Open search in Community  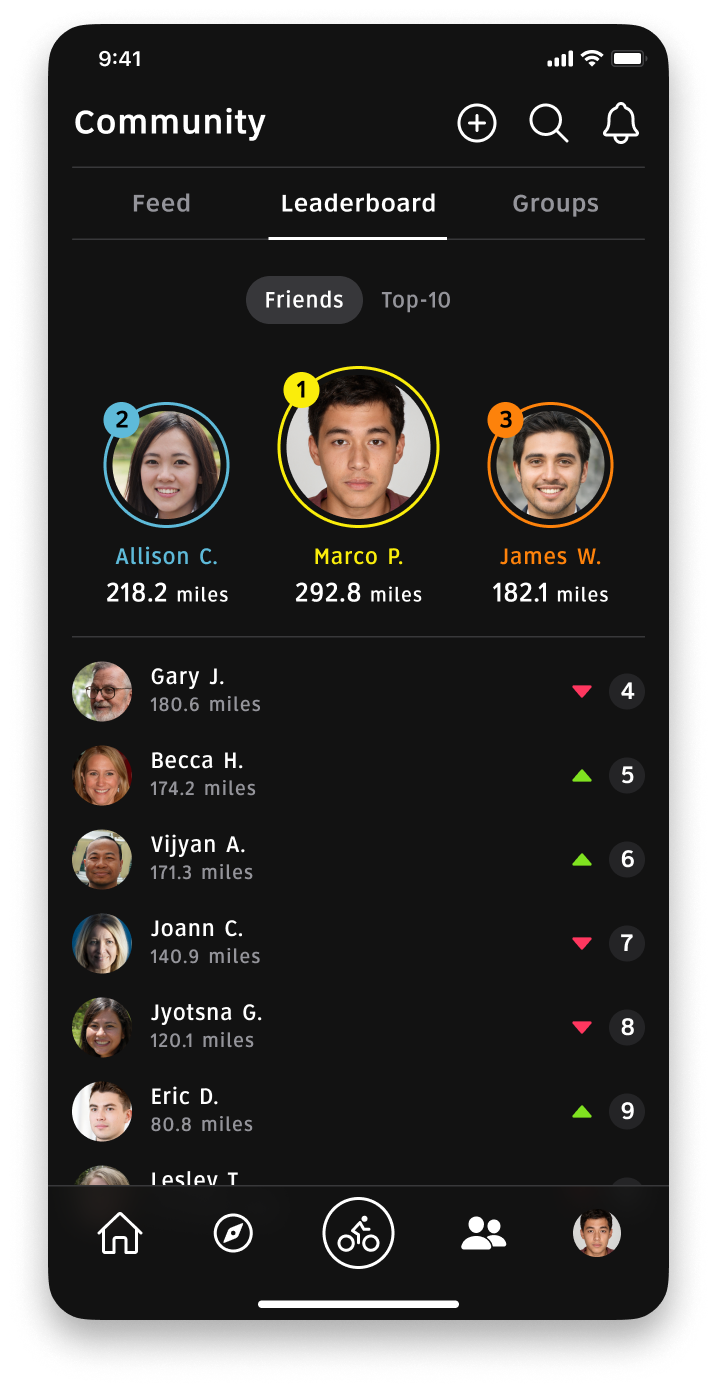(548, 124)
